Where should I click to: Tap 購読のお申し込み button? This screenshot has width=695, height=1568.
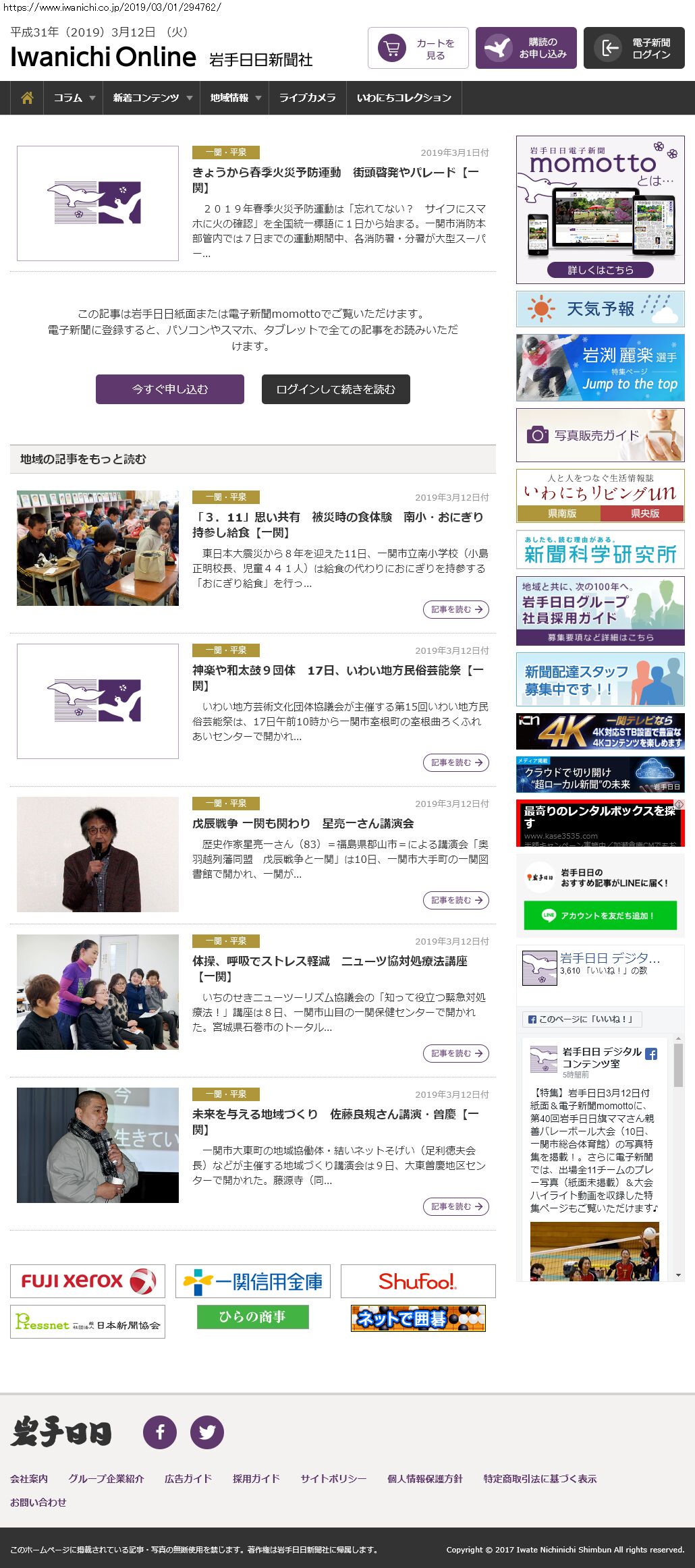(x=526, y=48)
